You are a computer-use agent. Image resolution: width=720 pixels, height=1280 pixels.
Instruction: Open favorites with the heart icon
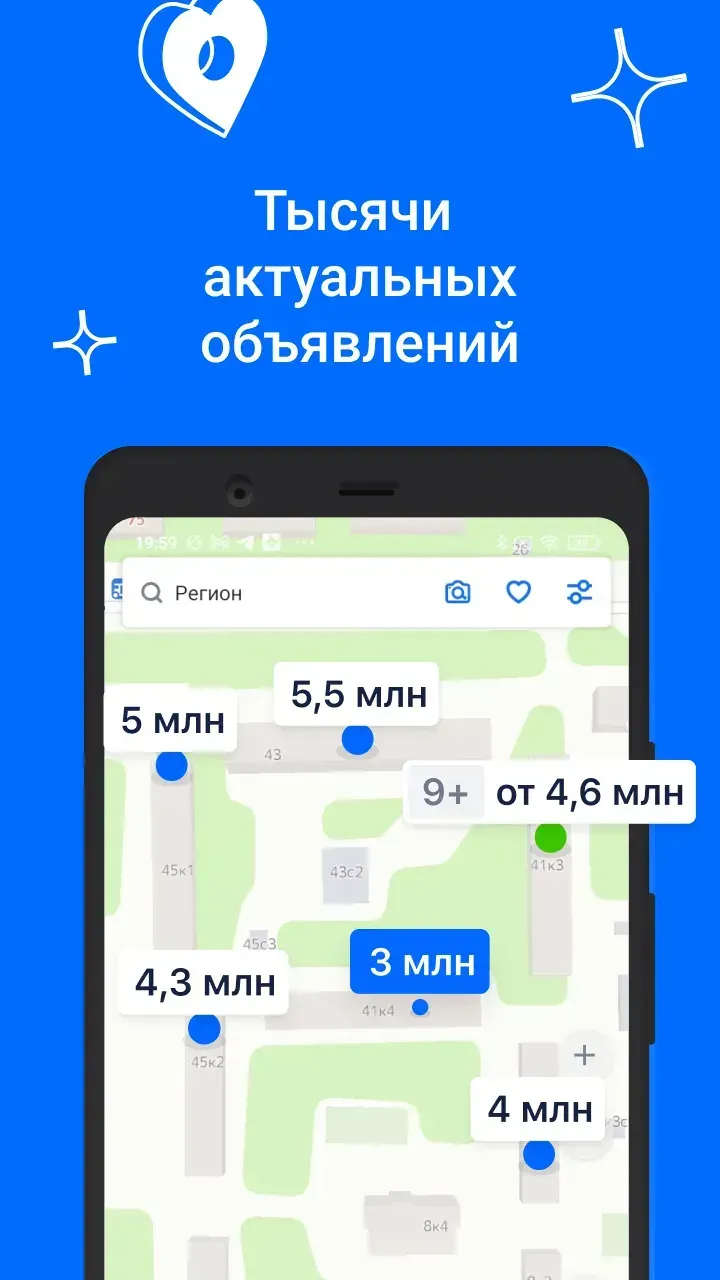pos(516,592)
